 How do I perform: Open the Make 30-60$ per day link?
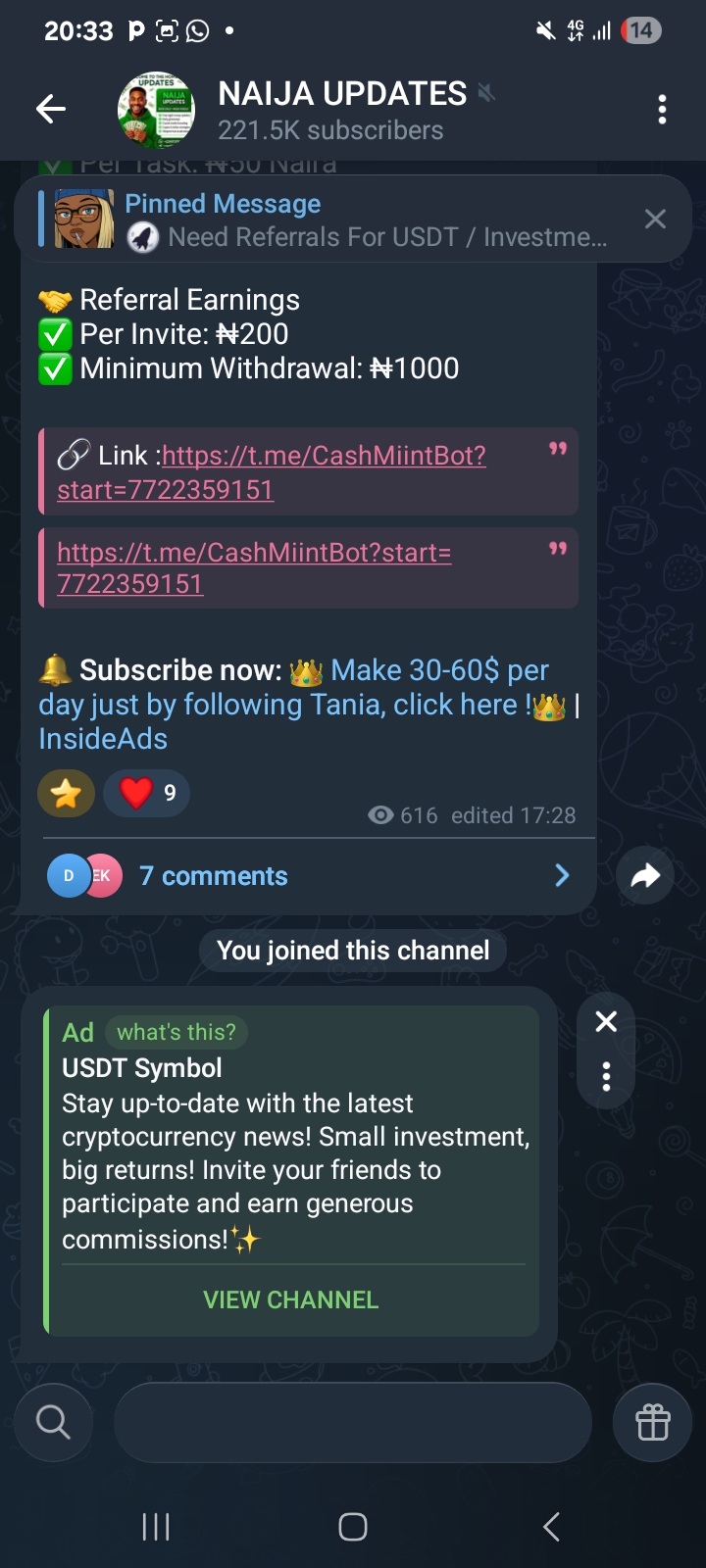pos(439,670)
